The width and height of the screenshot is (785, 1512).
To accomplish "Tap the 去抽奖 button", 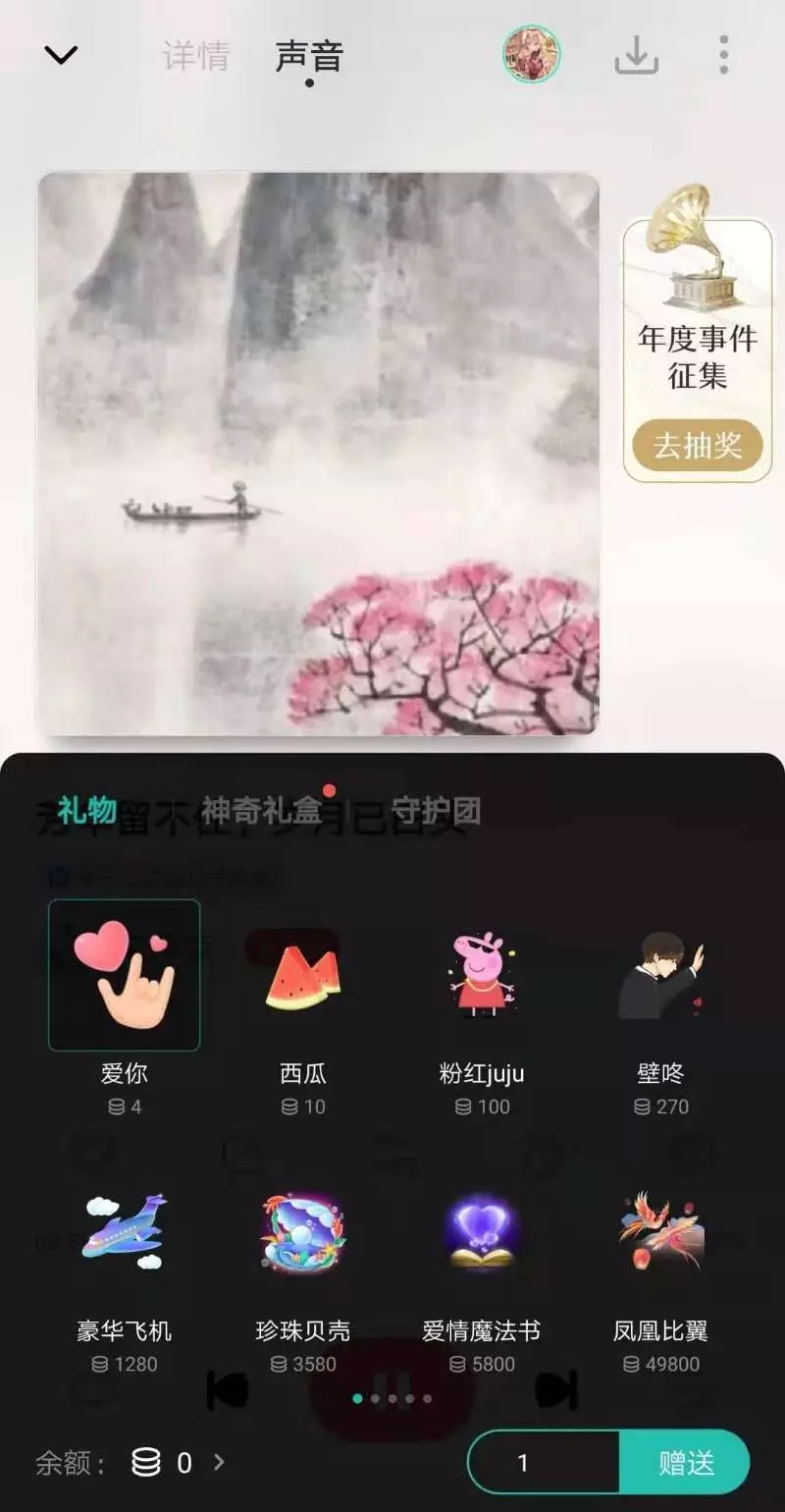I will click(x=698, y=446).
